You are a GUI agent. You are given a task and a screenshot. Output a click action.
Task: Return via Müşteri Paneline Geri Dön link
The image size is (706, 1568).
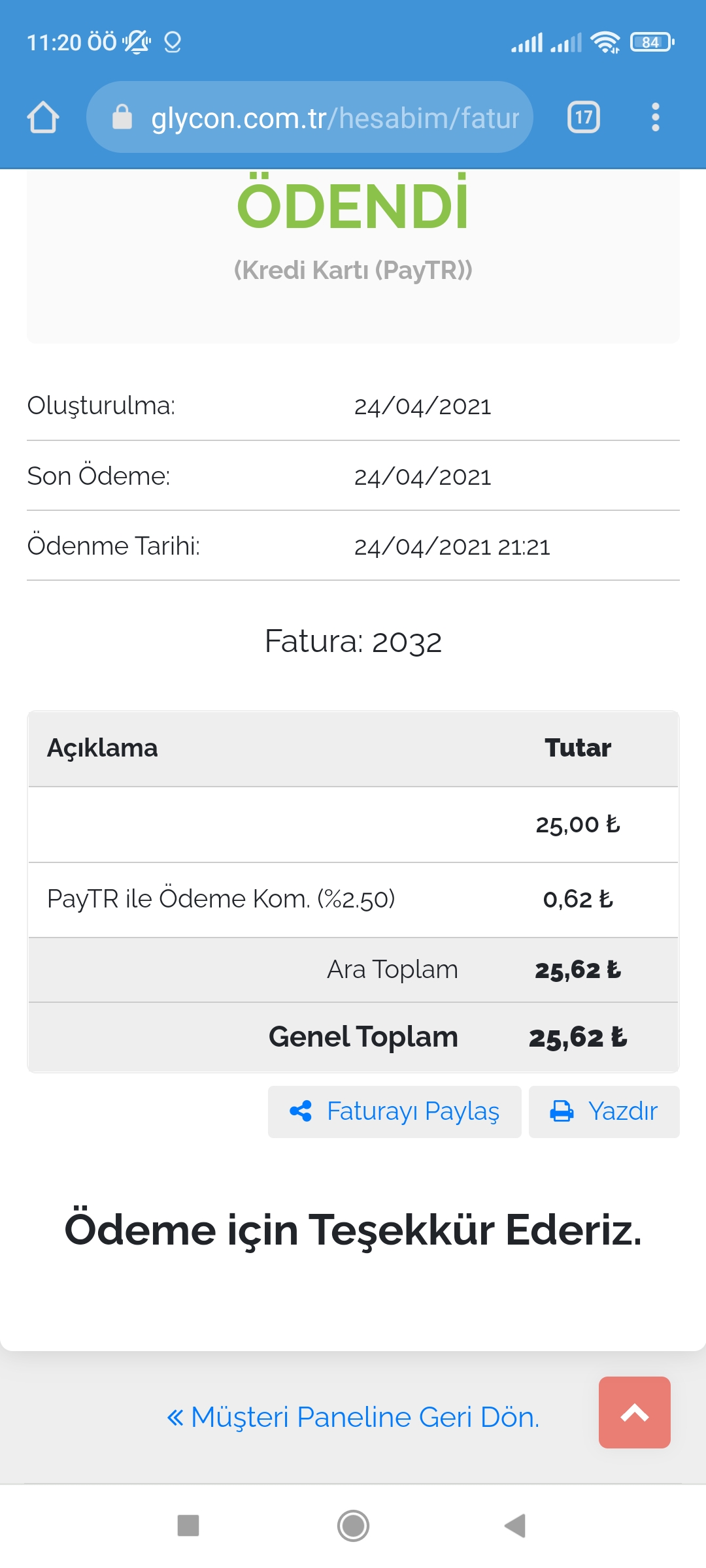pyautogui.click(x=353, y=1416)
